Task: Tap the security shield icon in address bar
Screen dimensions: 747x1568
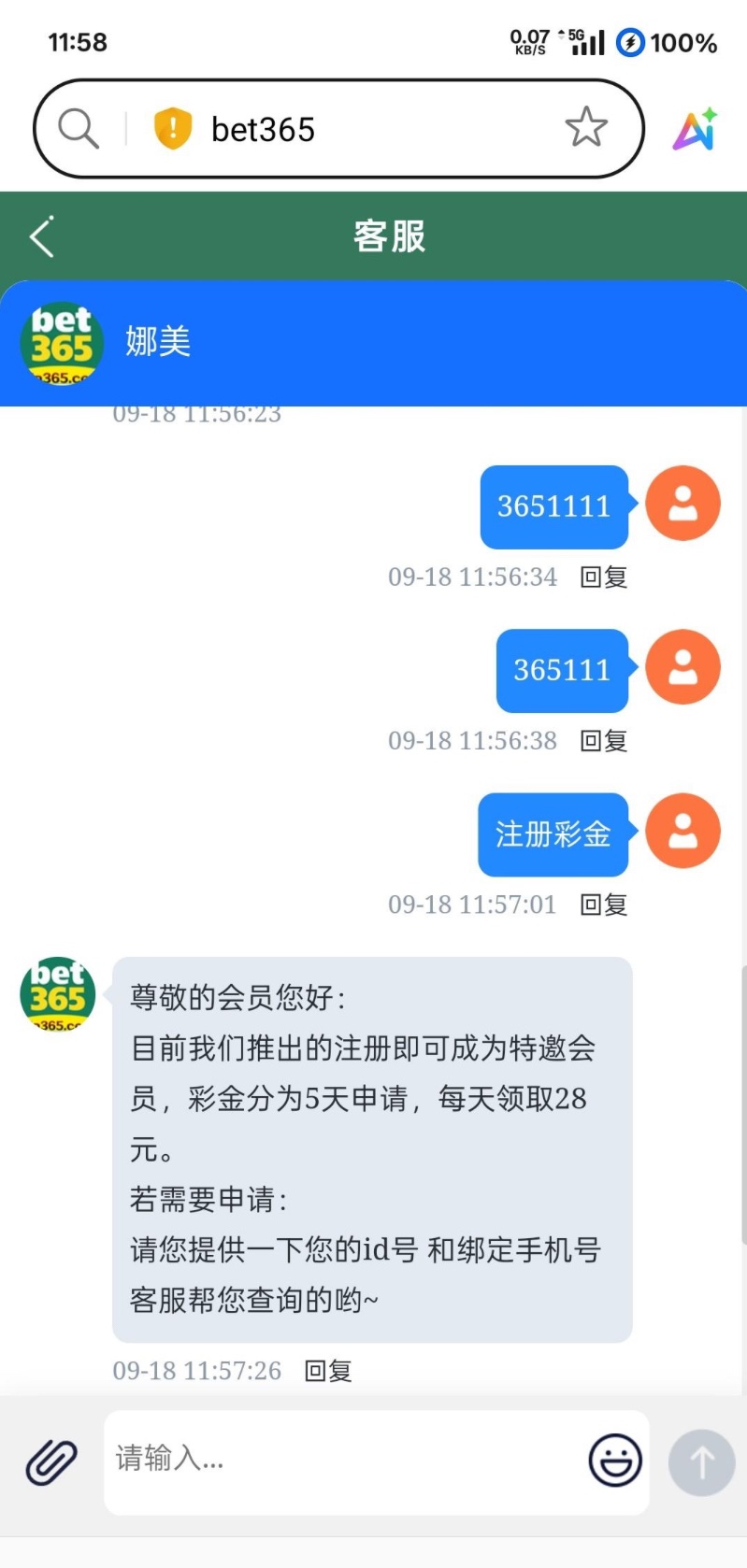Action: [172, 129]
